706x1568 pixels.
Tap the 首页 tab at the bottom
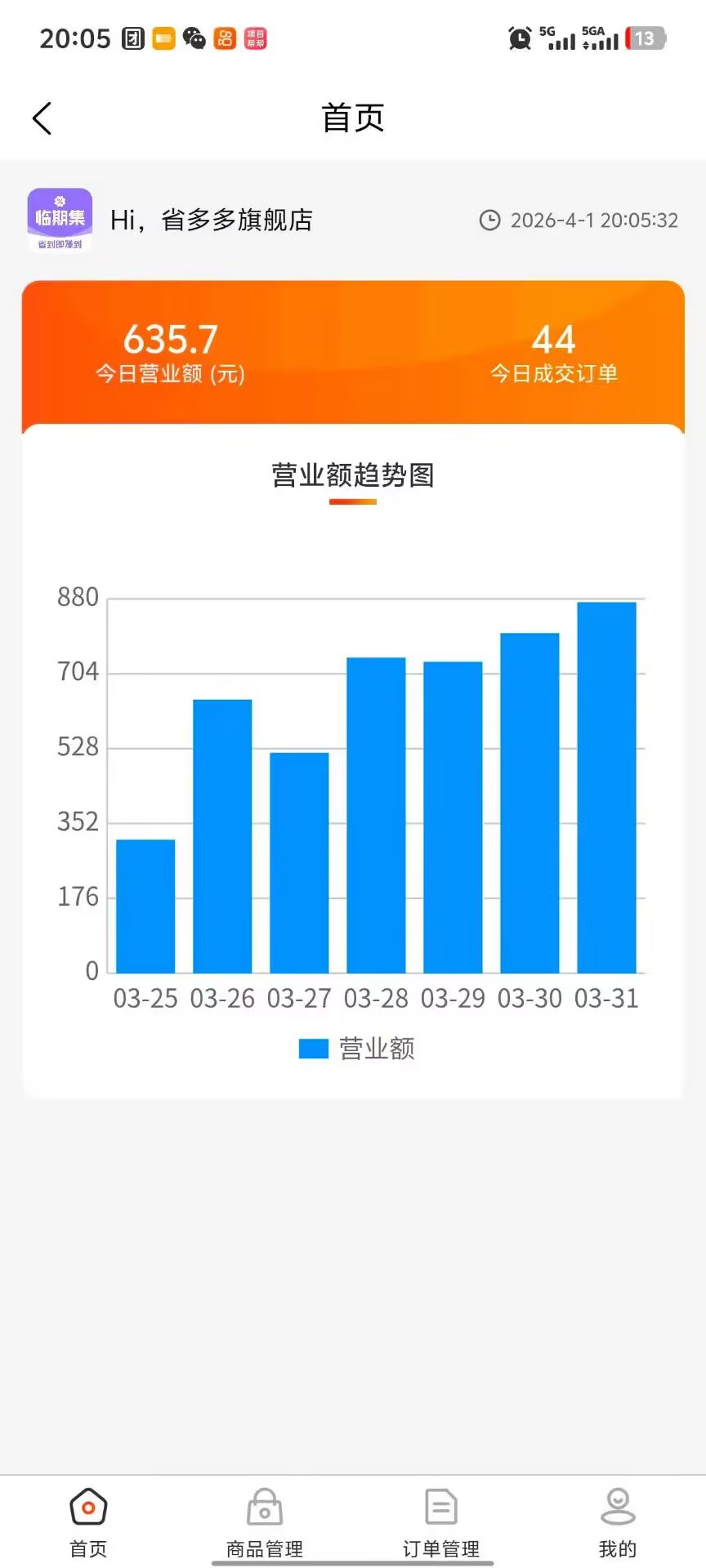point(87,1546)
